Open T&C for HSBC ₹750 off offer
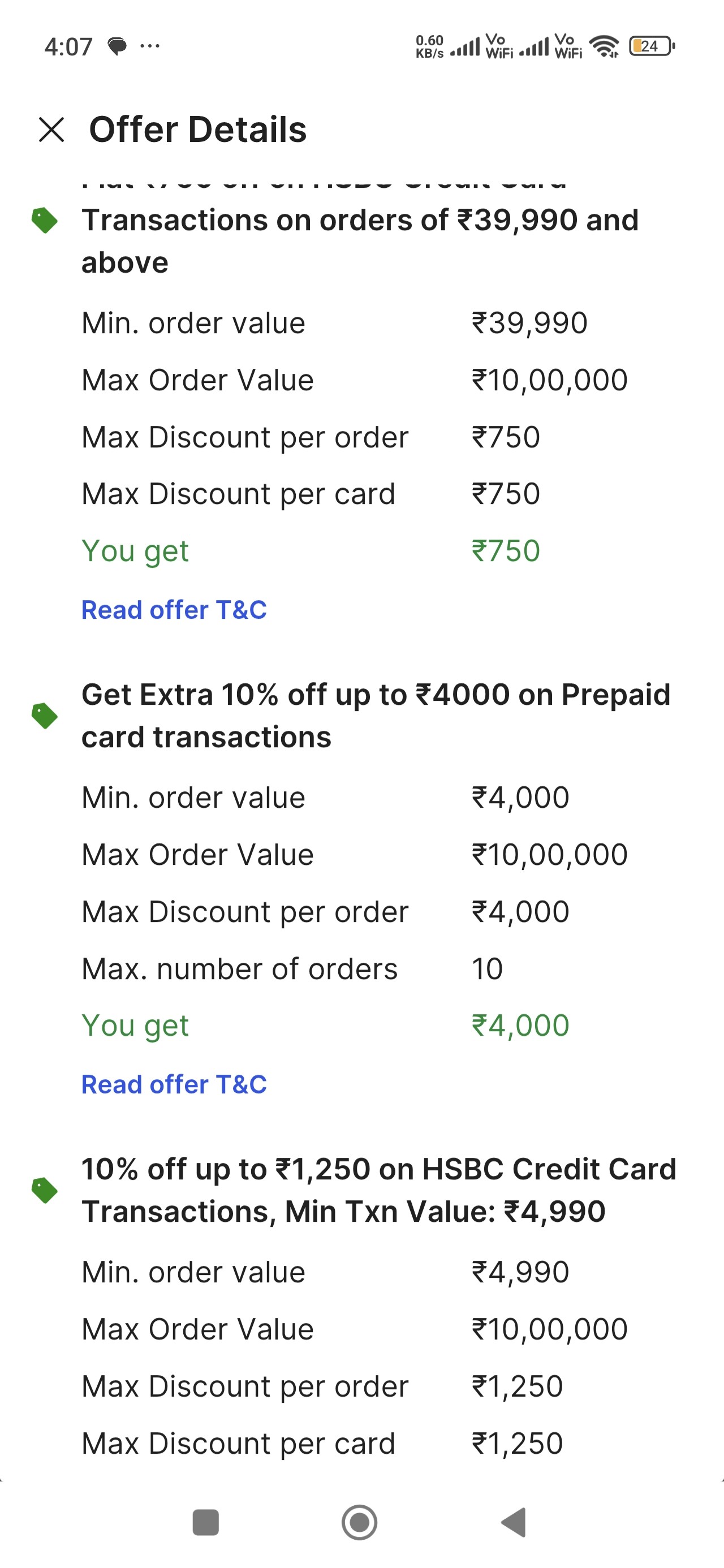 tap(174, 610)
